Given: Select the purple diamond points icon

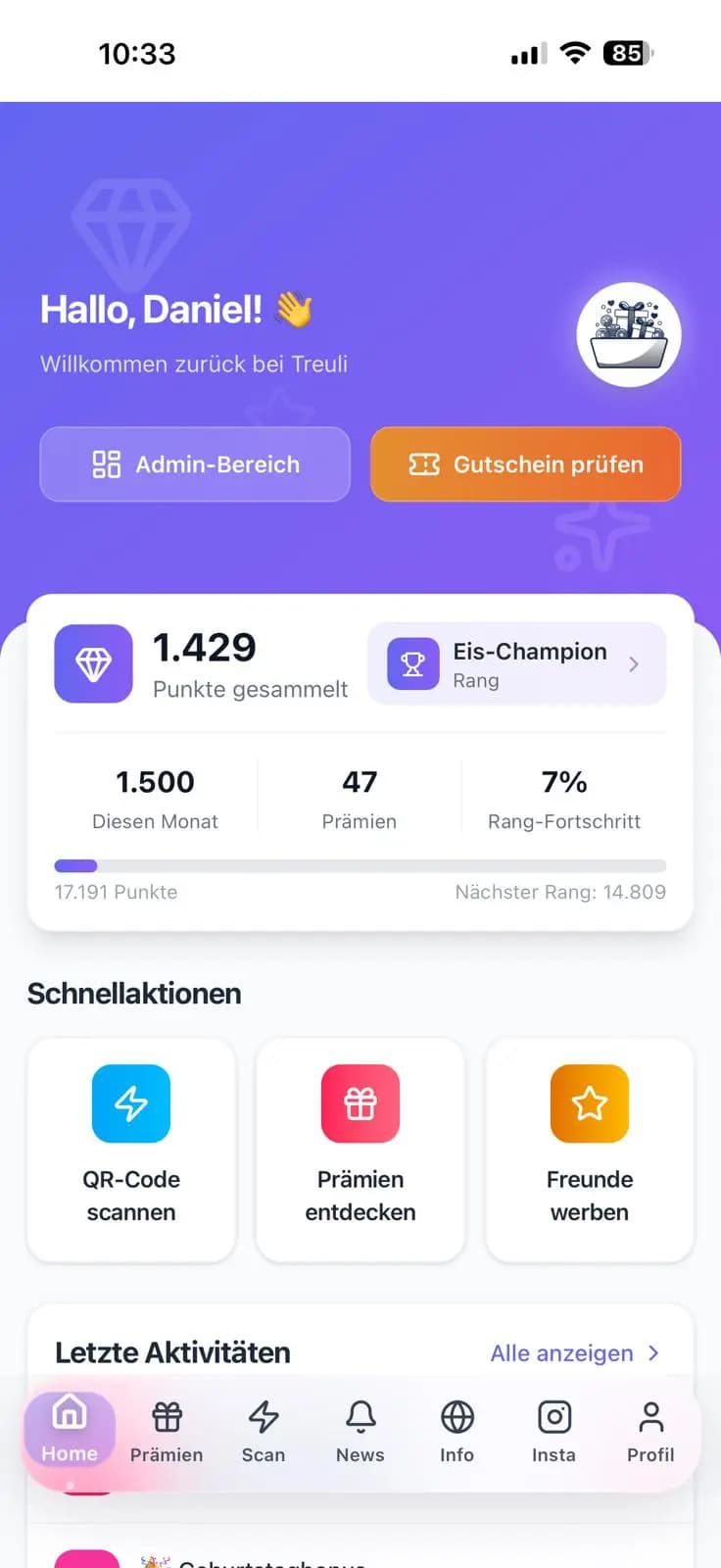Looking at the screenshot, I should (x=93, y=663).
